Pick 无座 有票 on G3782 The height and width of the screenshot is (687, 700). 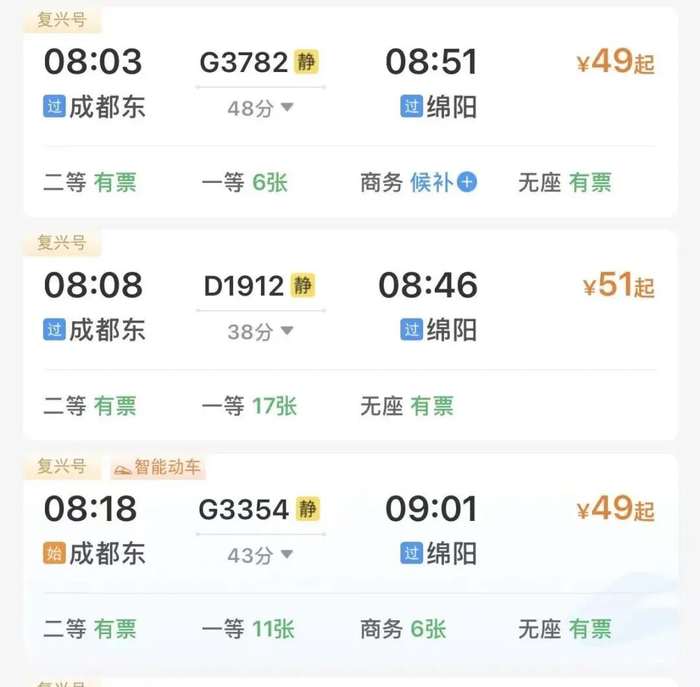(565, 182)
